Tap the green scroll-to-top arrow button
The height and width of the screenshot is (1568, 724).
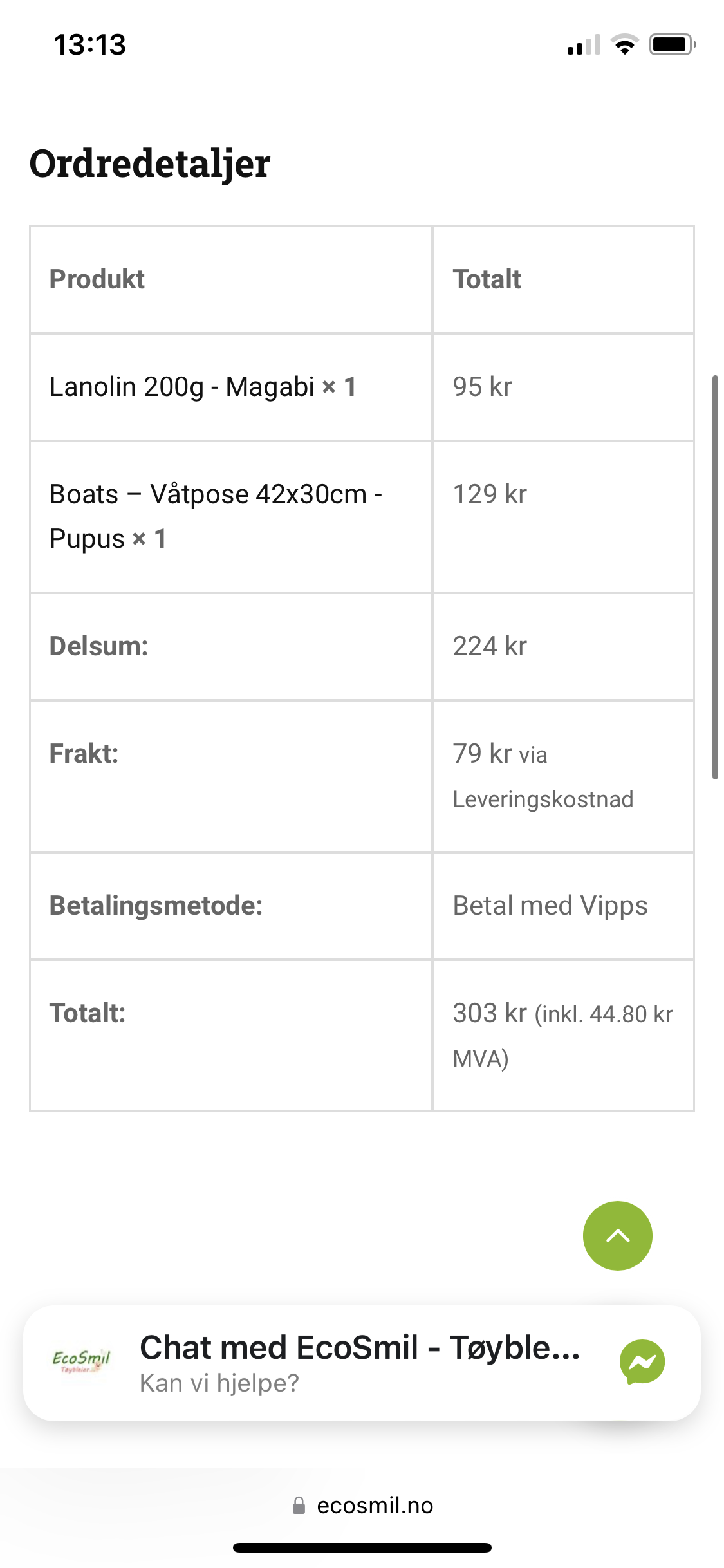click(617, 1235)
